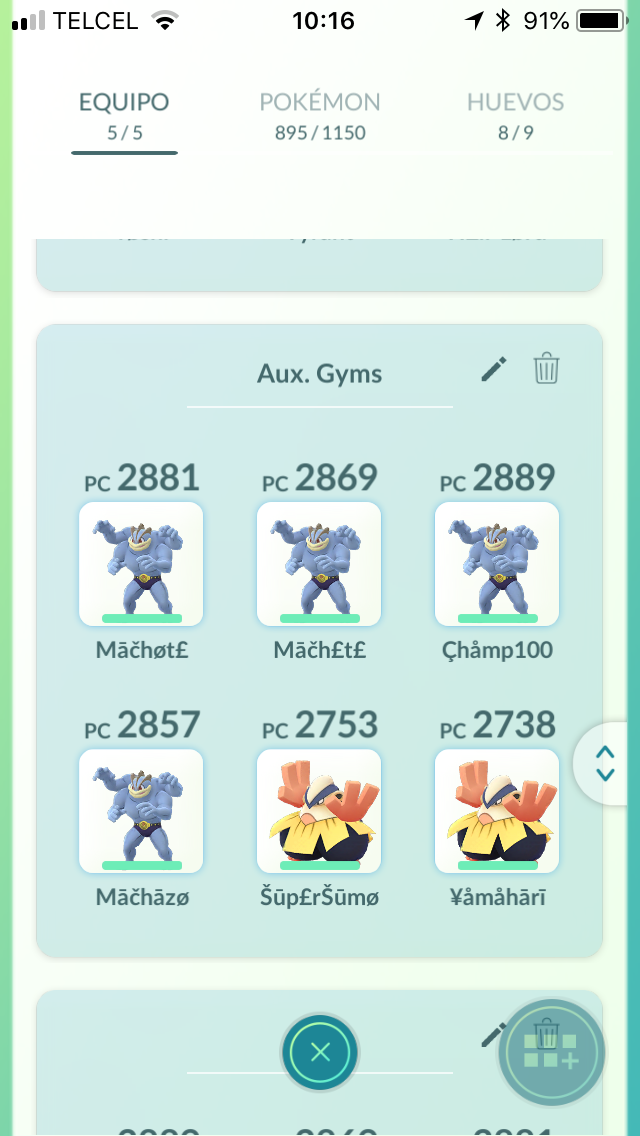Open the Māčhāzø Machamp
The width and height of the screenshot is (640, 1136).
click(x=141, y=811)
